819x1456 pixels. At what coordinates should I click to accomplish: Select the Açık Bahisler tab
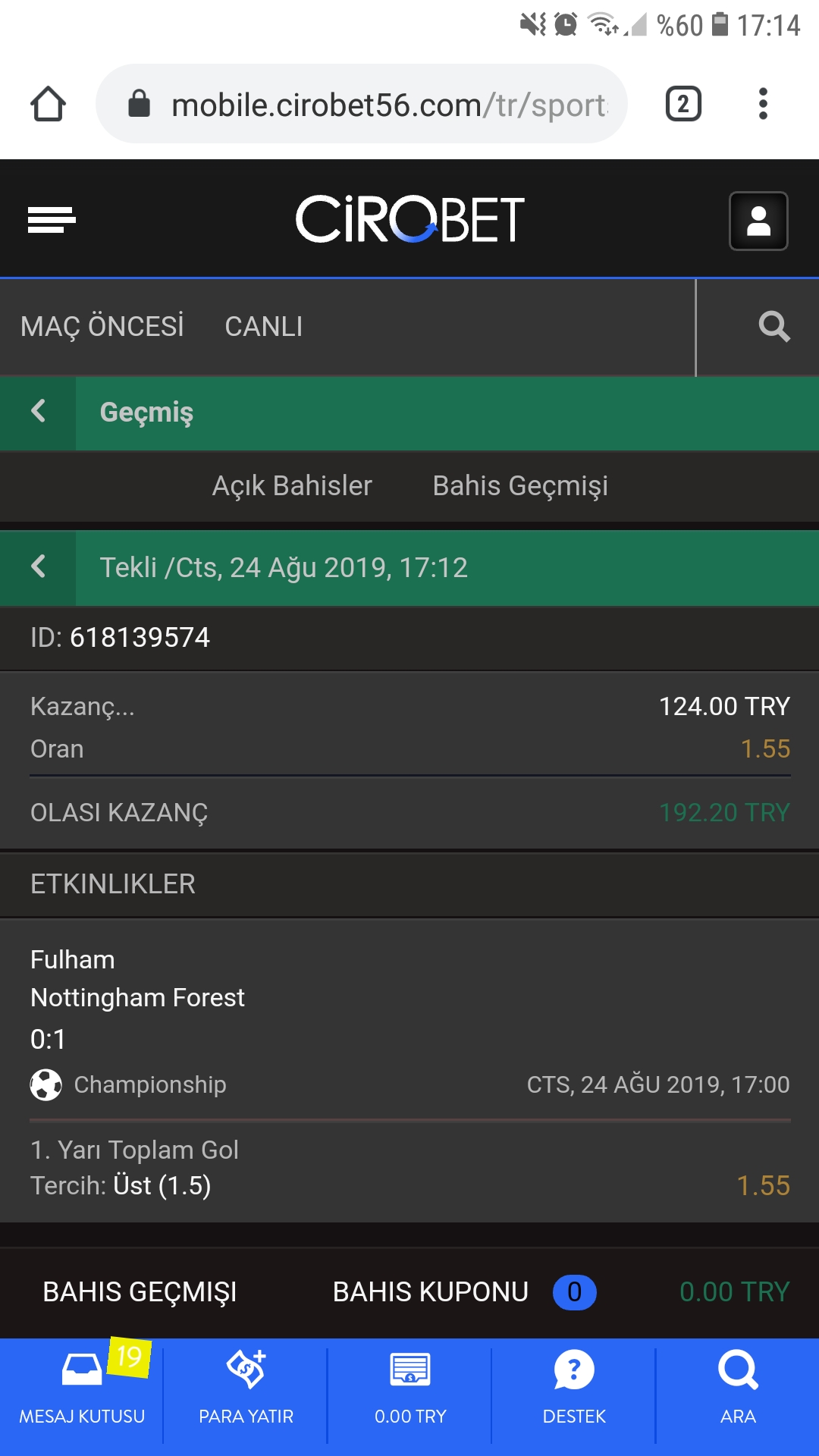pyautogui.click(x=292, y=486)
